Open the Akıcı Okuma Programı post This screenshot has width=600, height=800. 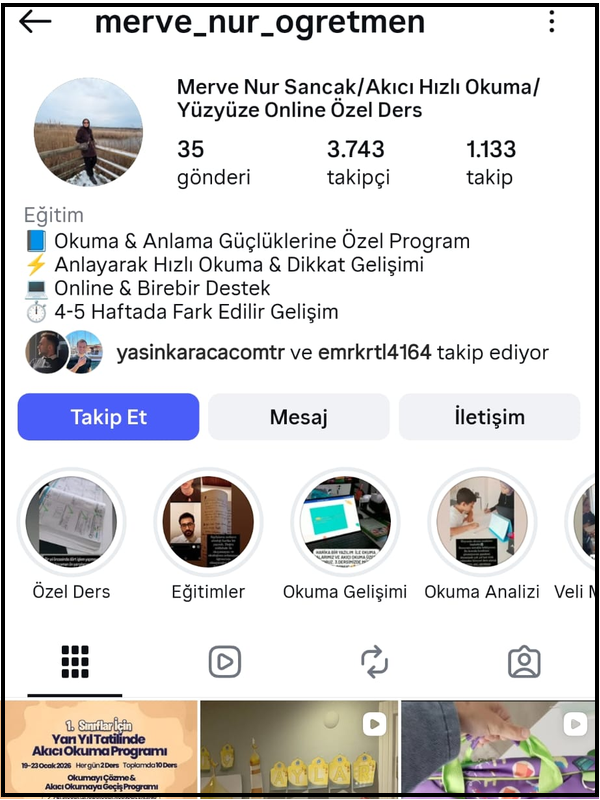(98, 748)
